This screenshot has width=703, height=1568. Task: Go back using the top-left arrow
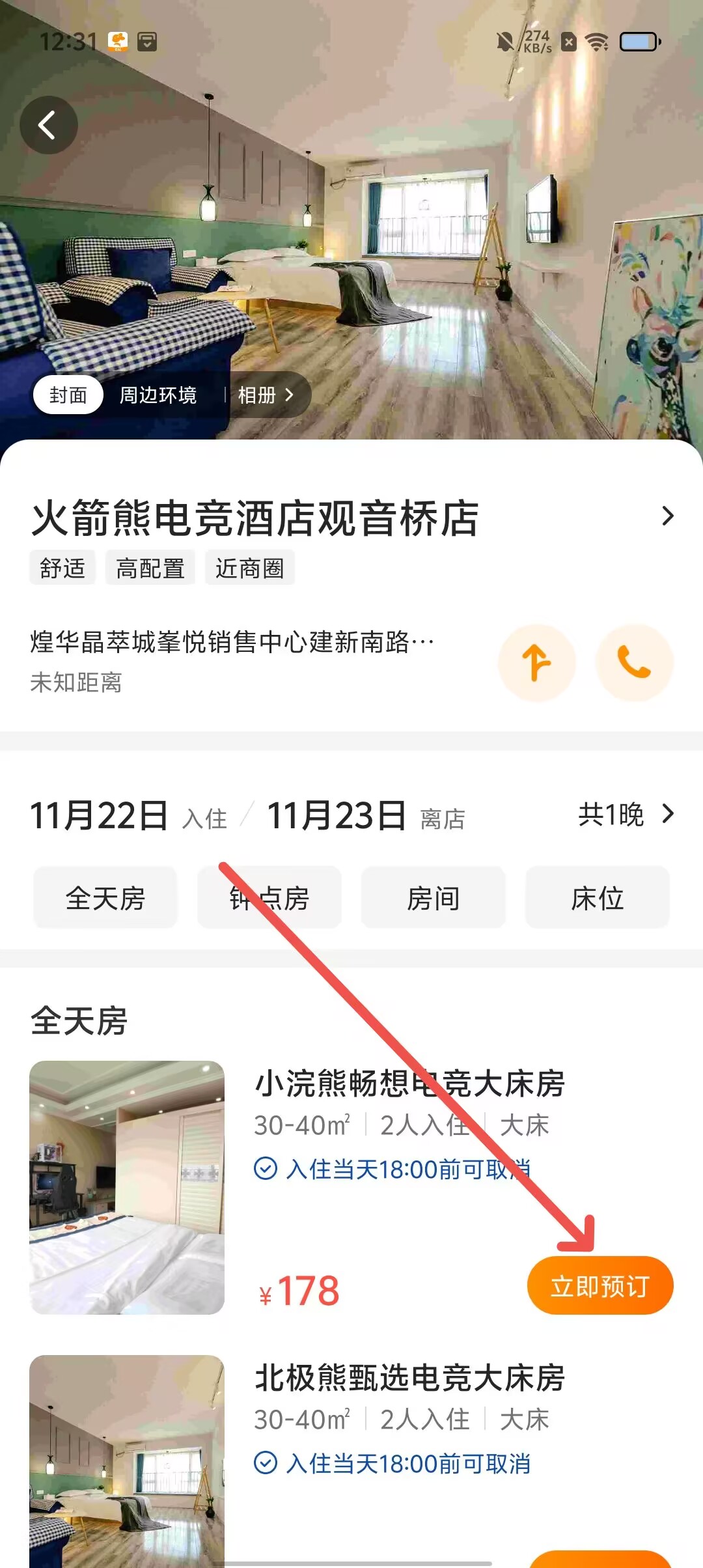click(49, 125)
